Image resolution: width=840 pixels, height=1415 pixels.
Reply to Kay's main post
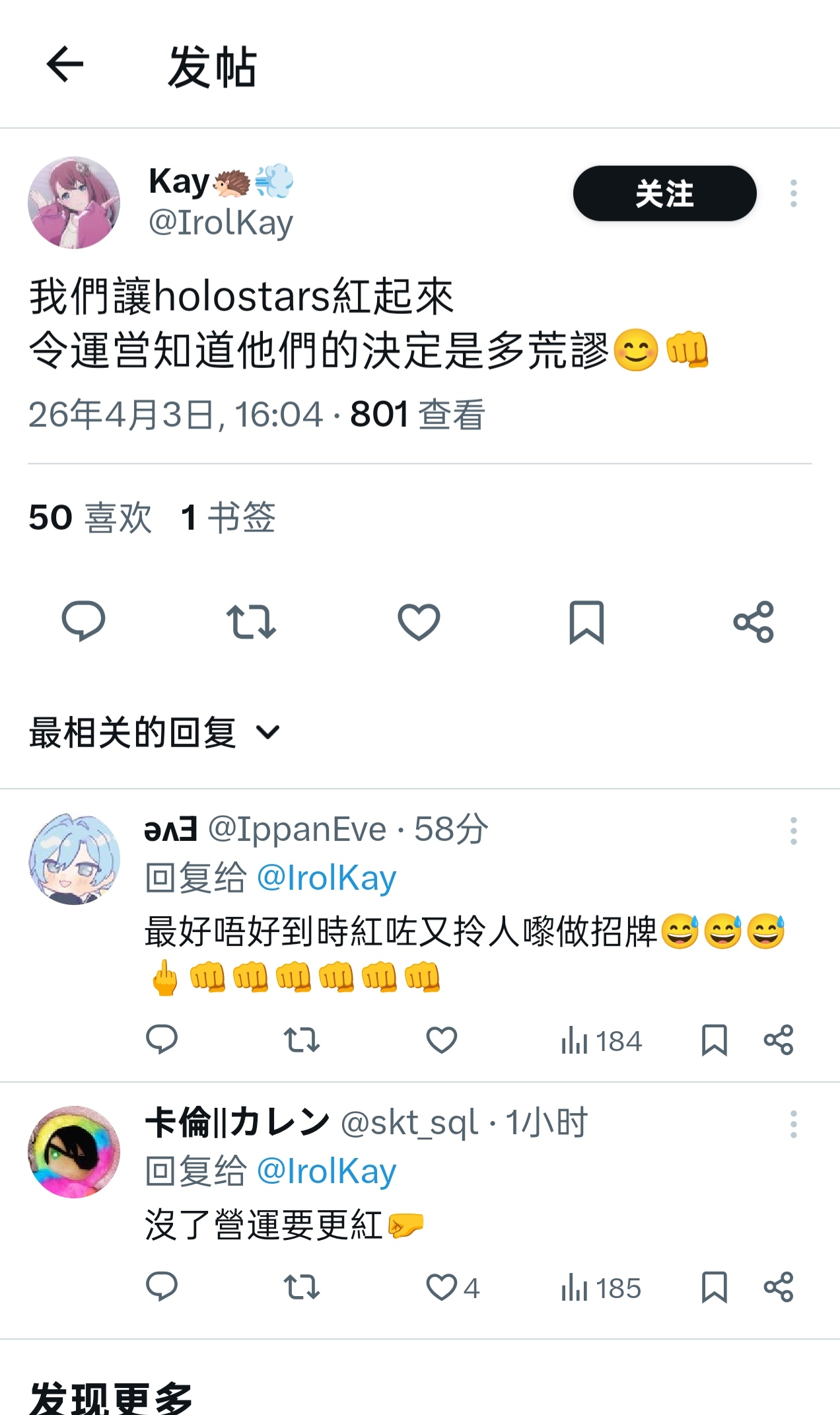point(83,622)
